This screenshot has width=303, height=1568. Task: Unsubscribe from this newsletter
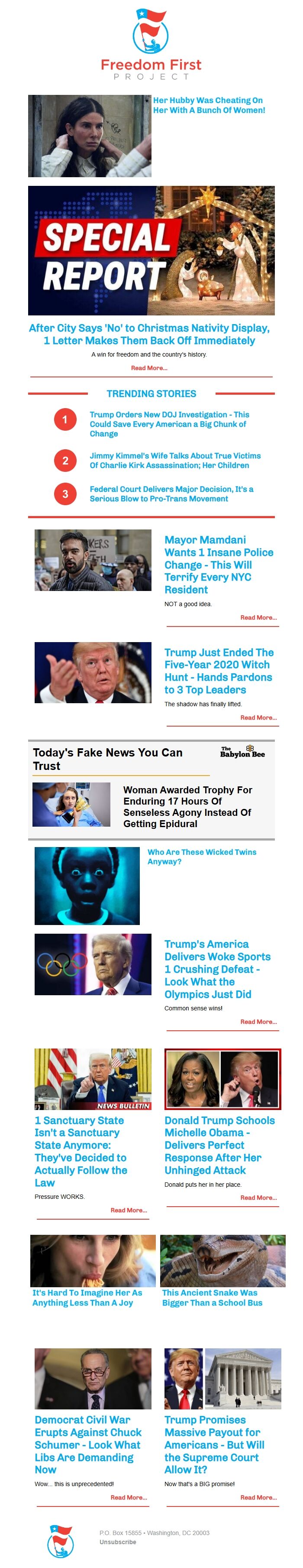[117, 1542]
